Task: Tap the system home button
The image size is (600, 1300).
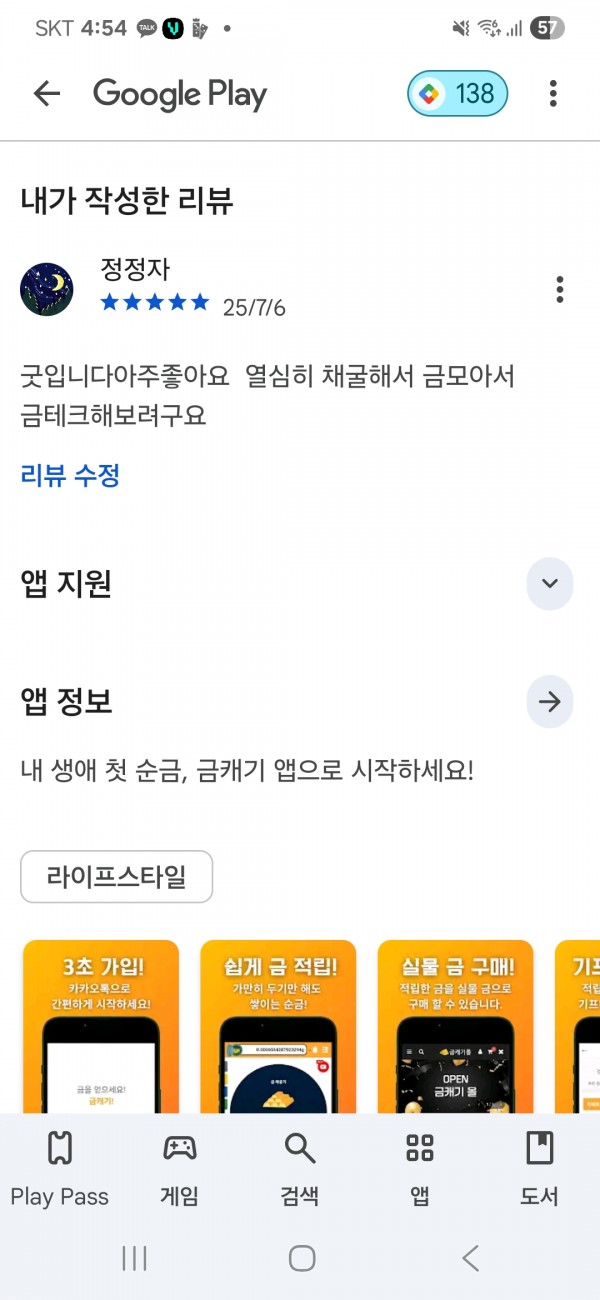Action: pyautogui.click(x=302, y=1258)
